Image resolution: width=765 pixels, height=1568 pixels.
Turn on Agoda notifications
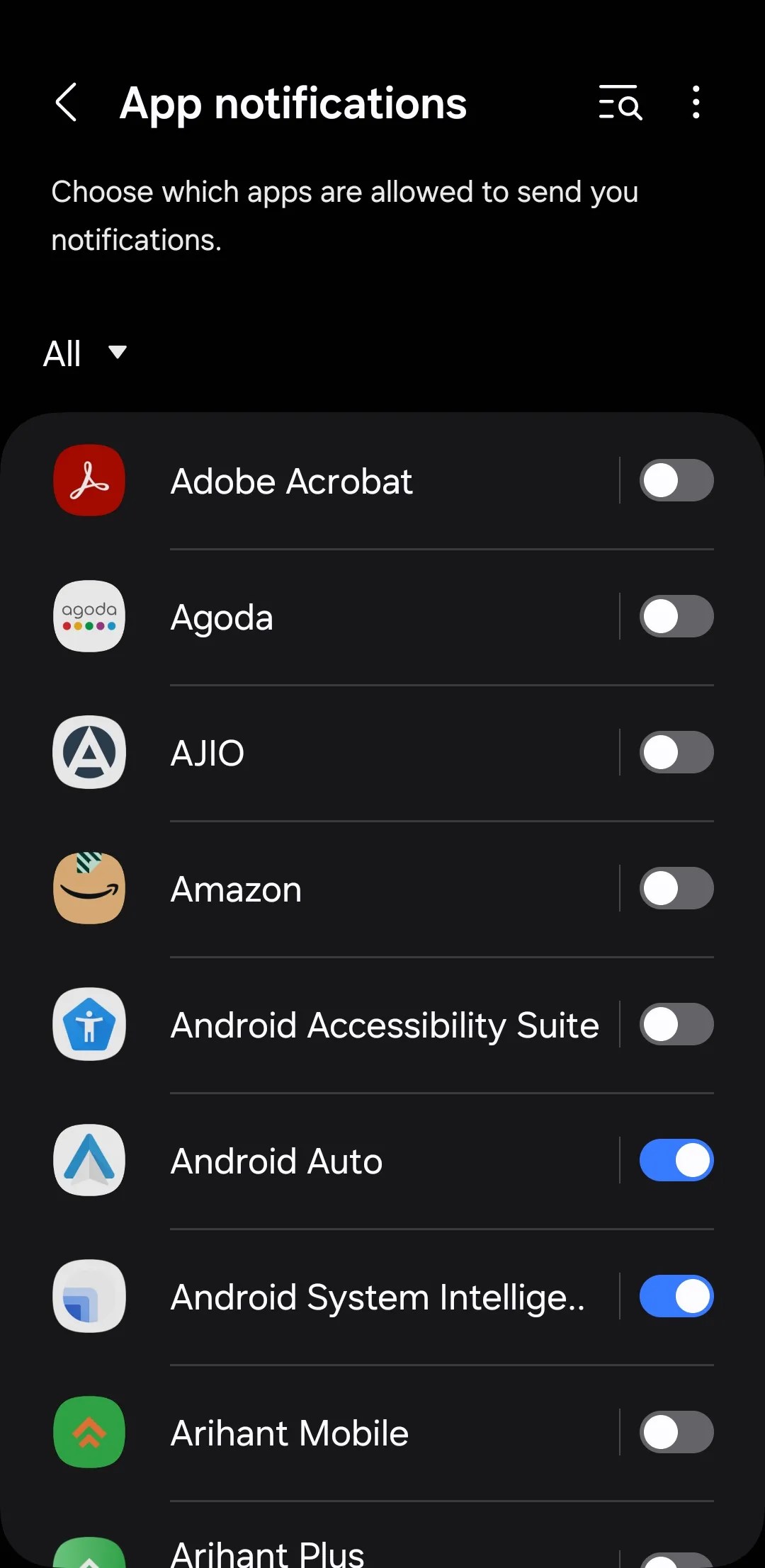pos(676,617)
